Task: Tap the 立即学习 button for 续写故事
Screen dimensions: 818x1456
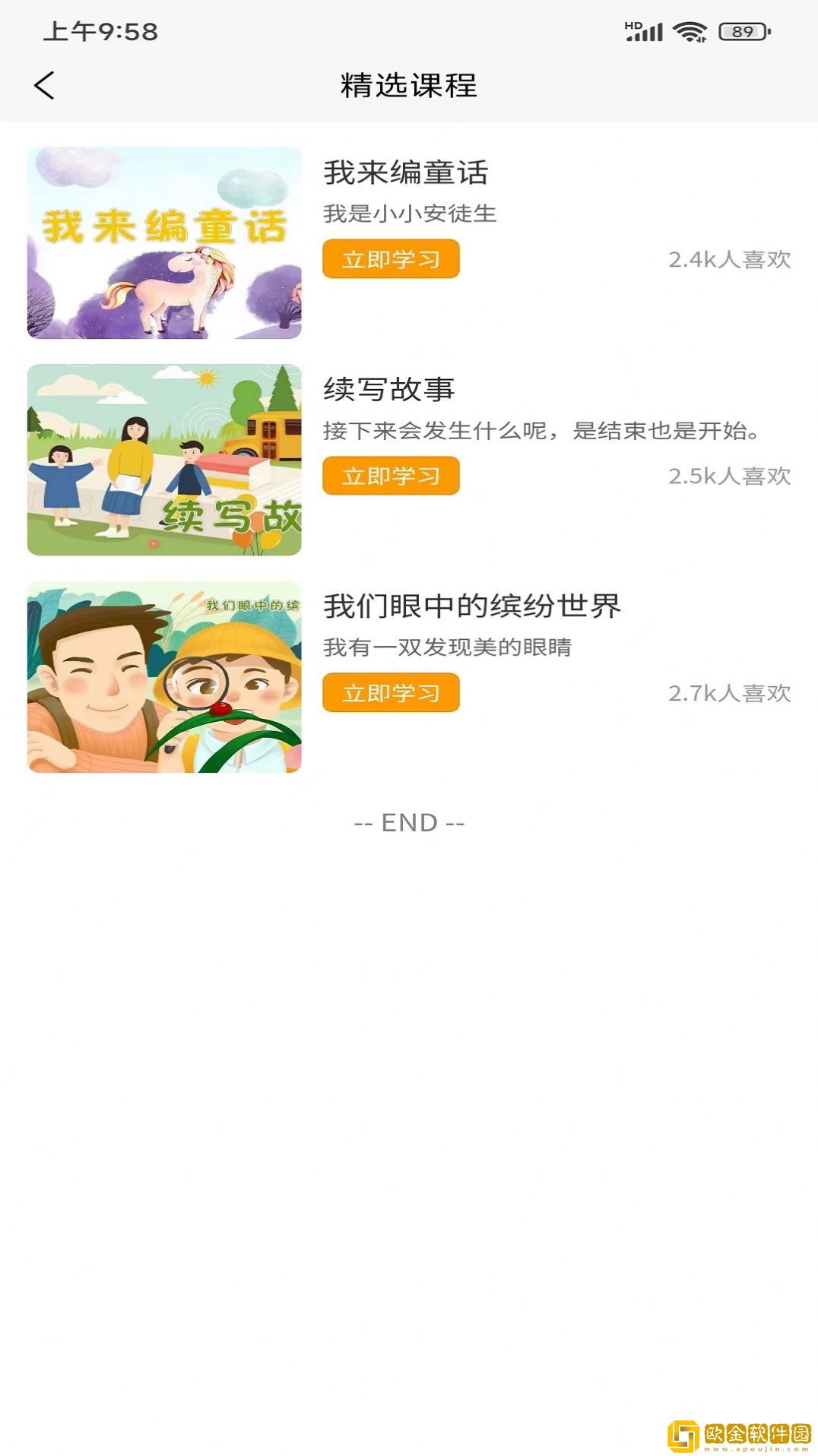Action: click(391, 475)
